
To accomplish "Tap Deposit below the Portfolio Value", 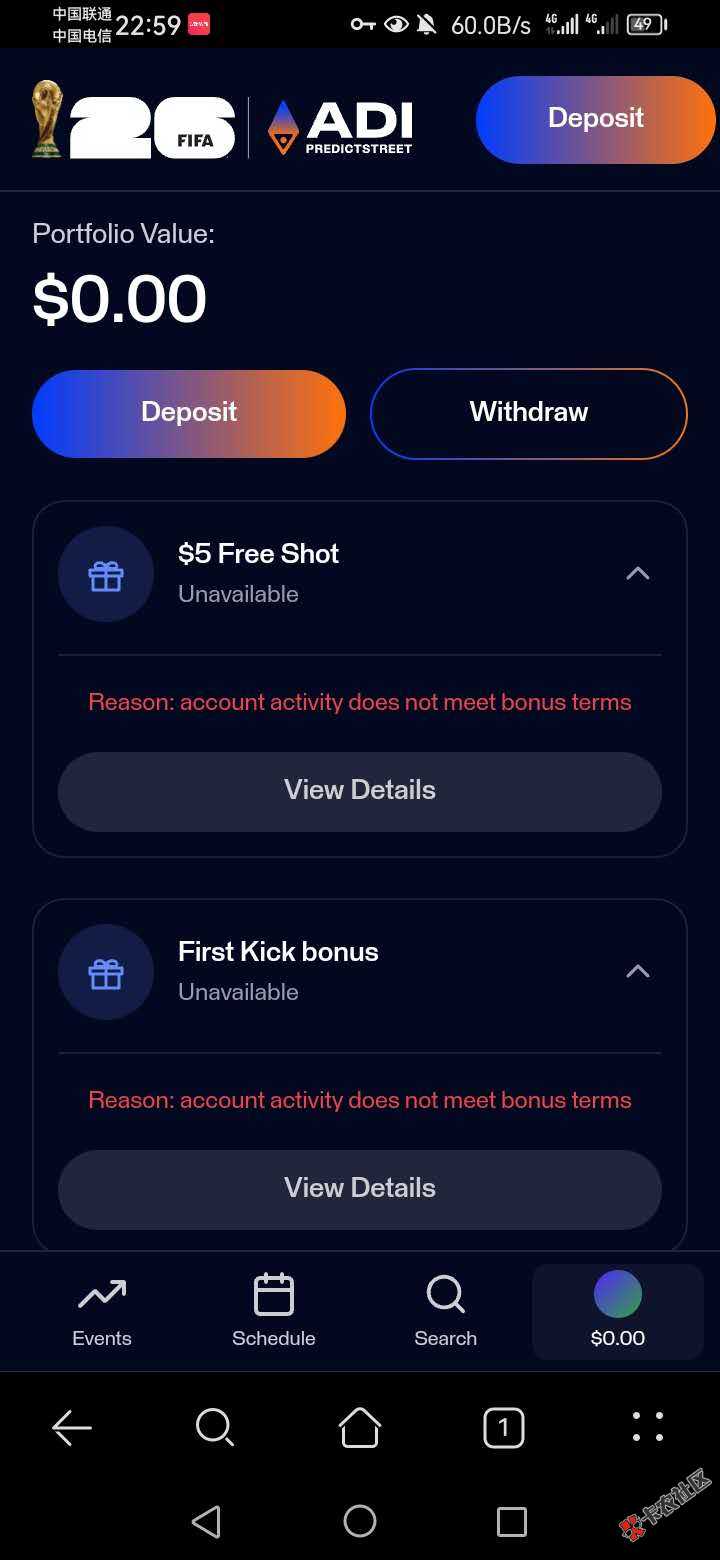I will pos(189,413).
